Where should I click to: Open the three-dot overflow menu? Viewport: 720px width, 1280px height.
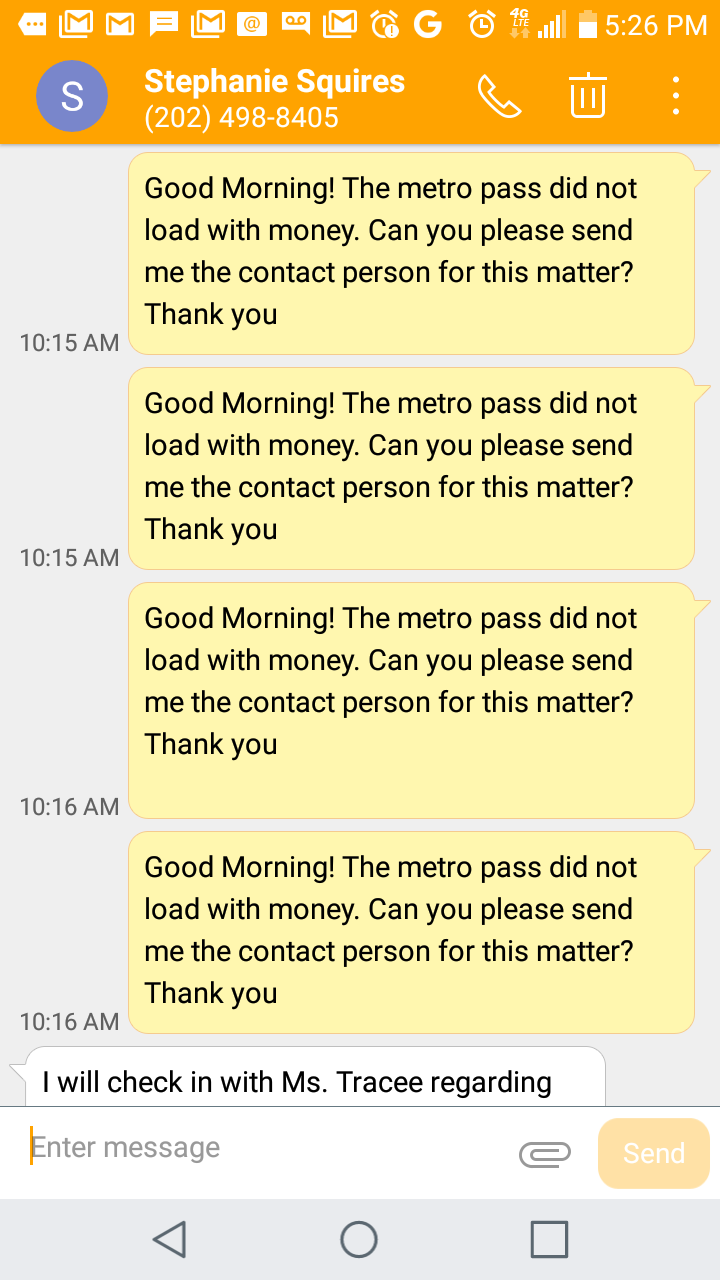676,96
